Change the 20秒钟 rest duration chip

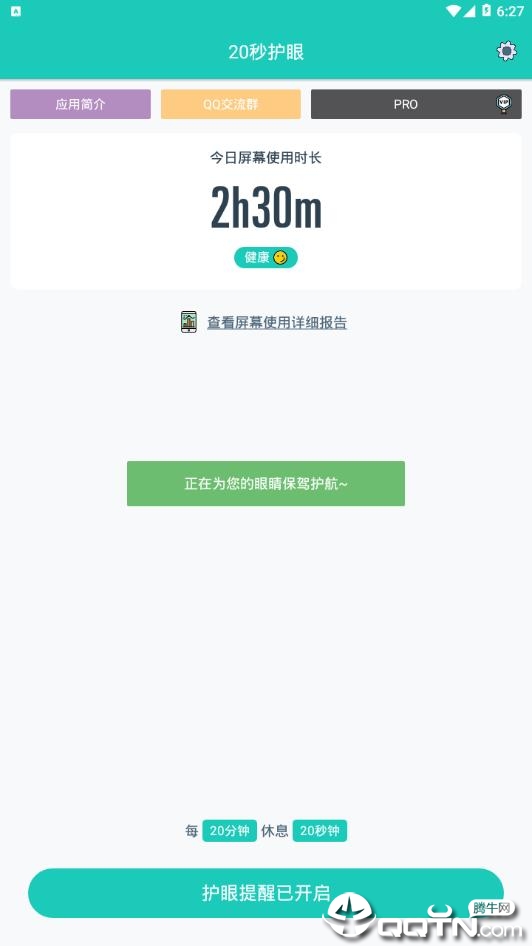click(320, 831)
